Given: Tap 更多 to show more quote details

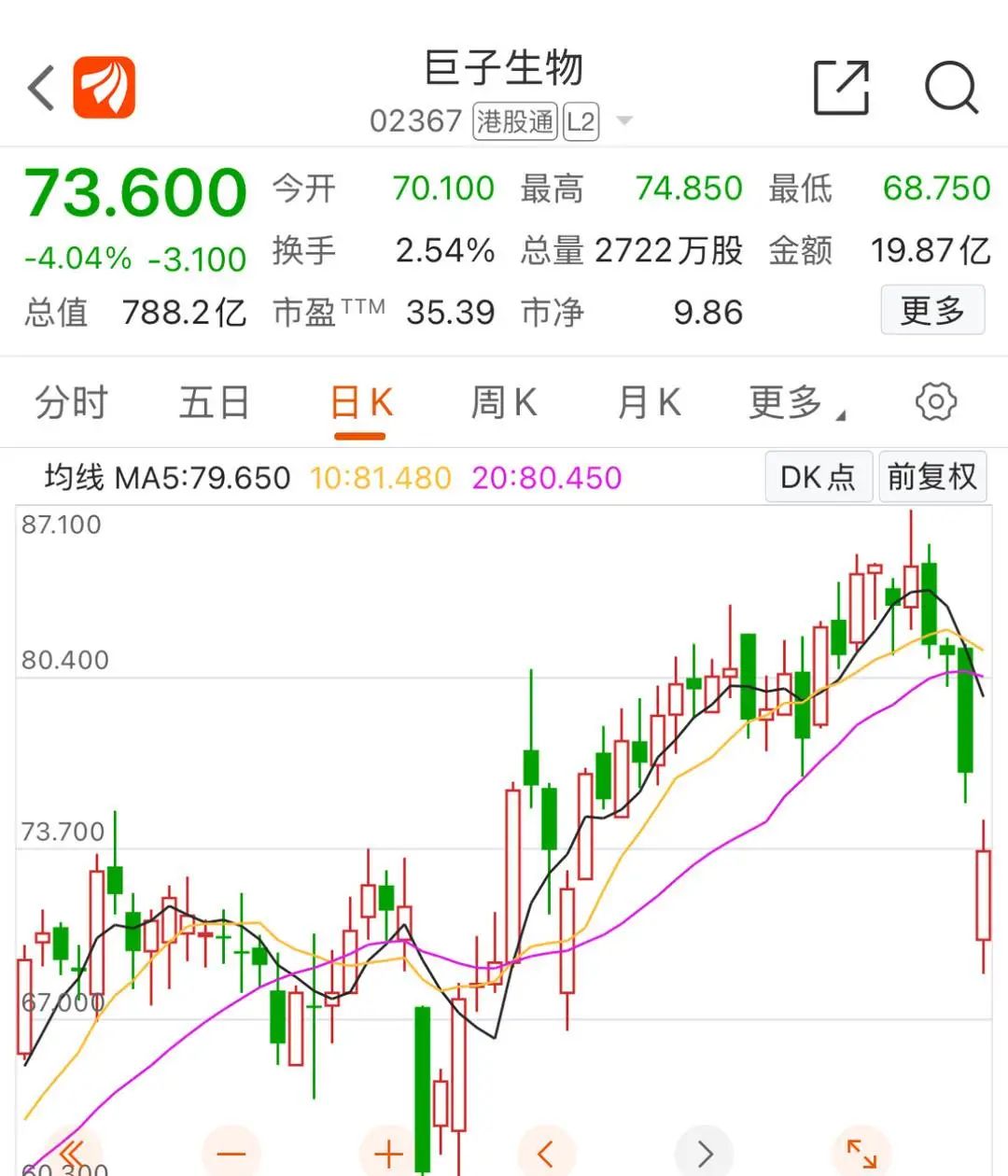Looking at the screenshot, I should point(931,311).
